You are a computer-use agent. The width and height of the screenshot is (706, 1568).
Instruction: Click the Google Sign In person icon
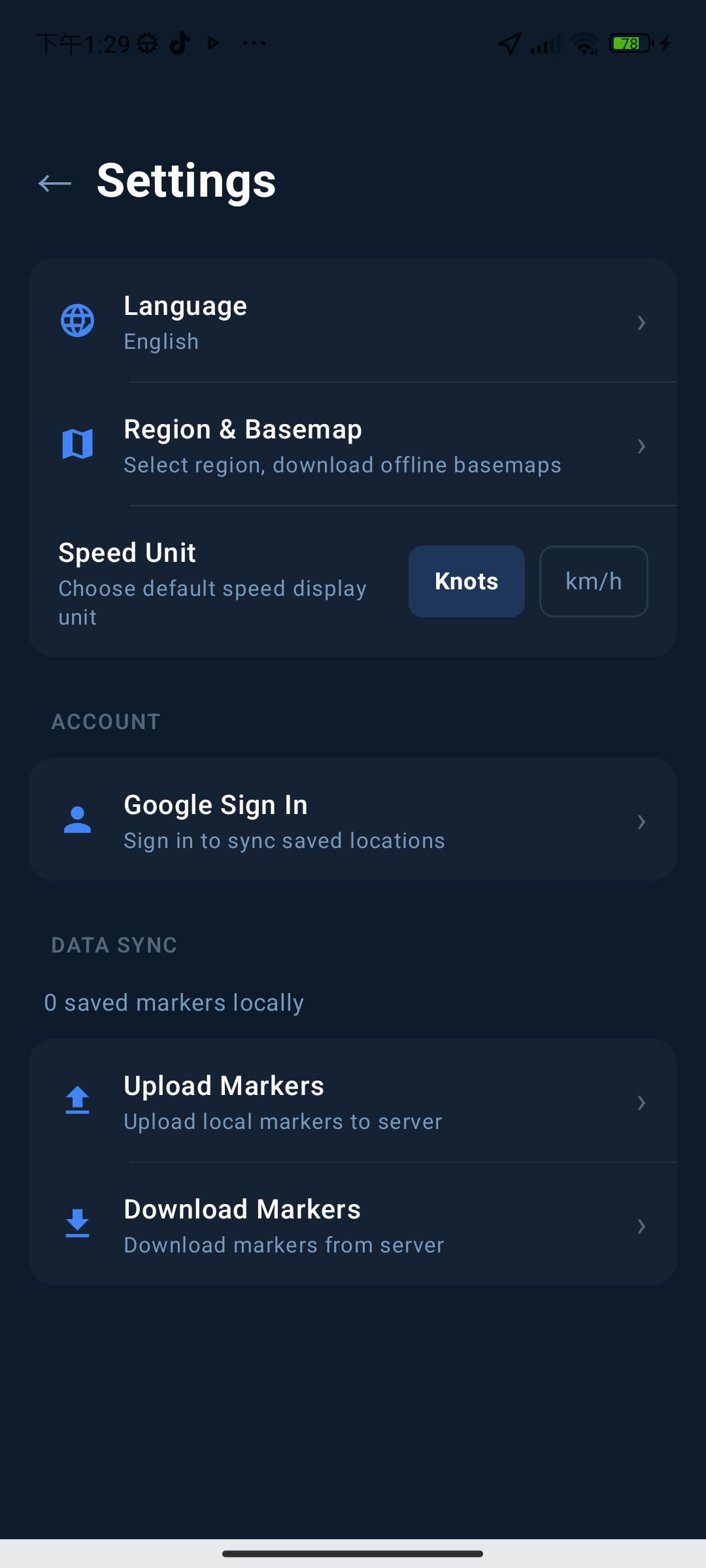point(77,820)
